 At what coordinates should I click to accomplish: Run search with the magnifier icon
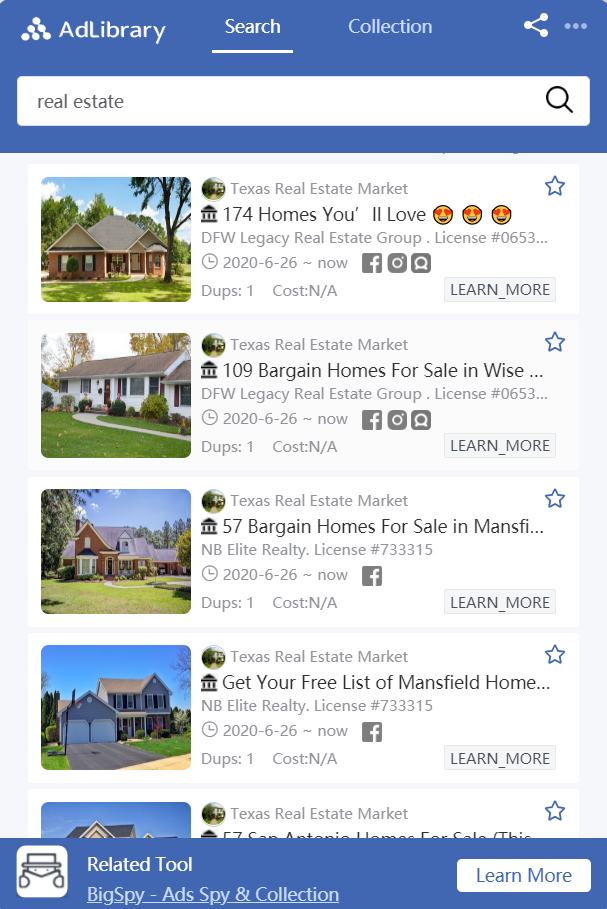coord(559,100)
